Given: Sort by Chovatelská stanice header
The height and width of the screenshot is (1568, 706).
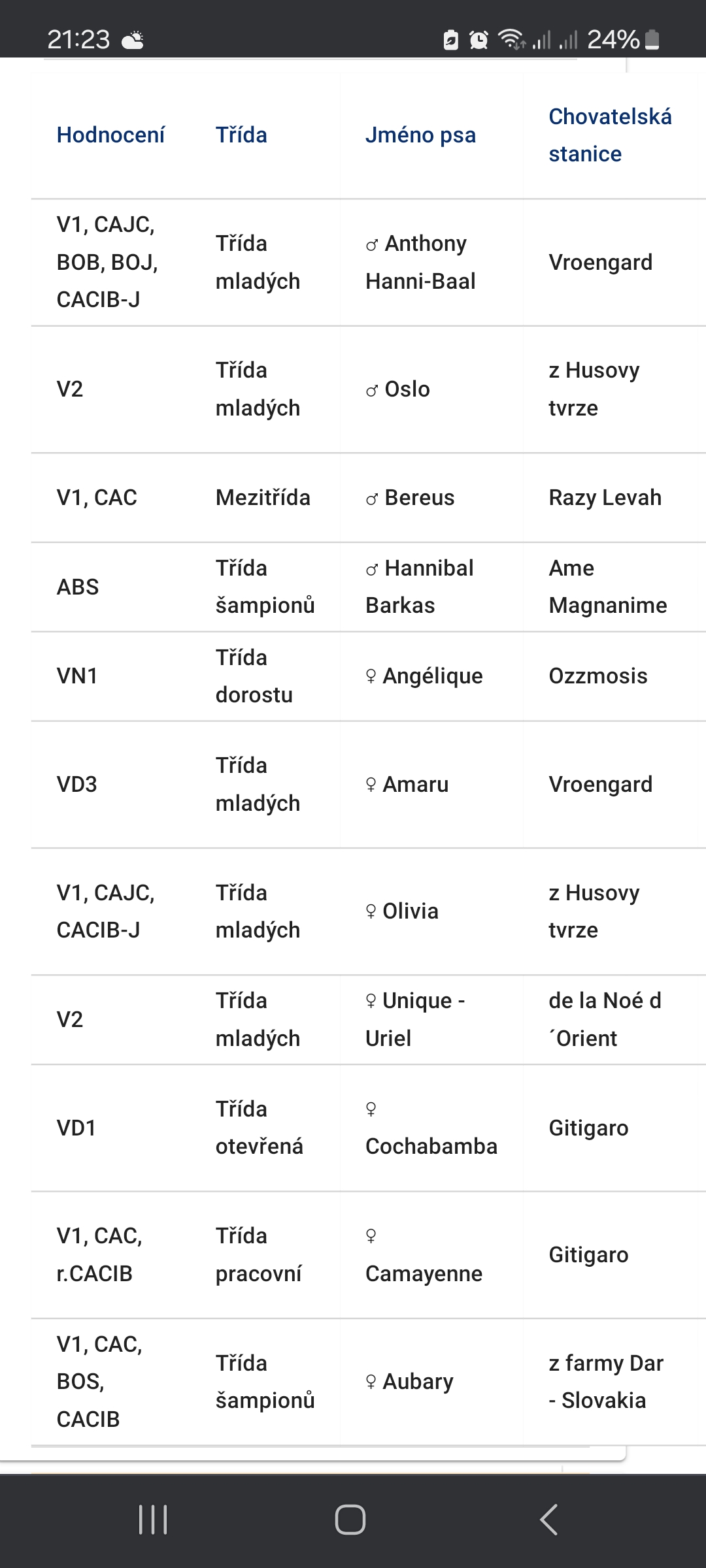Looking at the screenshot, I should coord(610,135).
